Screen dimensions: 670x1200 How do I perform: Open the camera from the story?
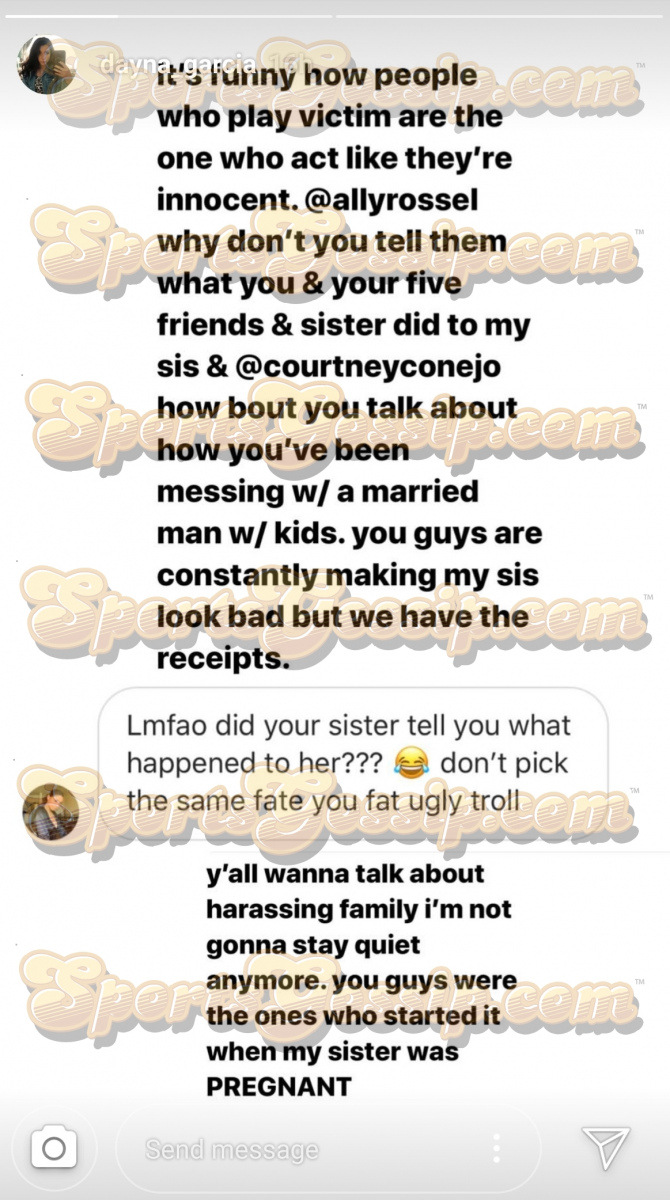click(53, 1149)
